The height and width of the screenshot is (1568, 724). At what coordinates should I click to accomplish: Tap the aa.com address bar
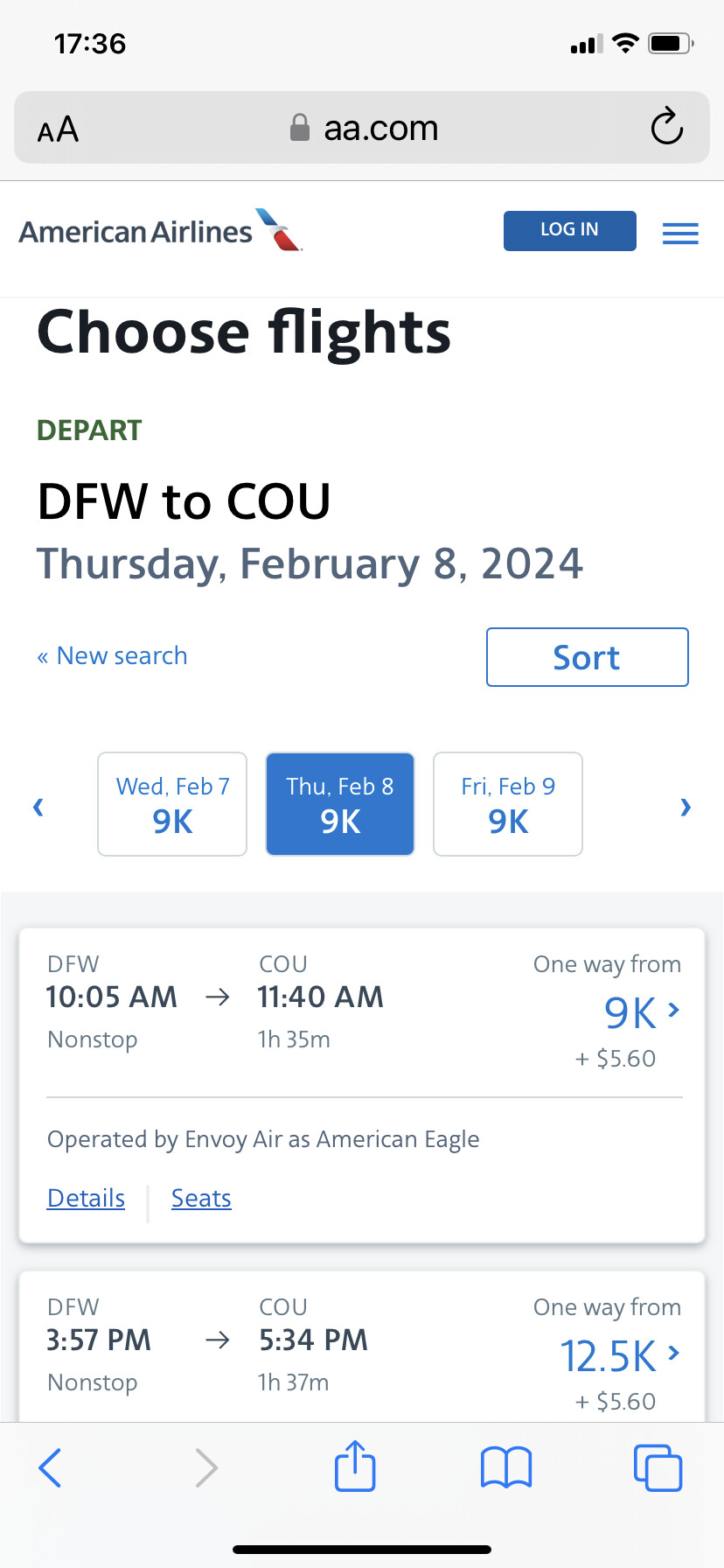coord(362,128)
